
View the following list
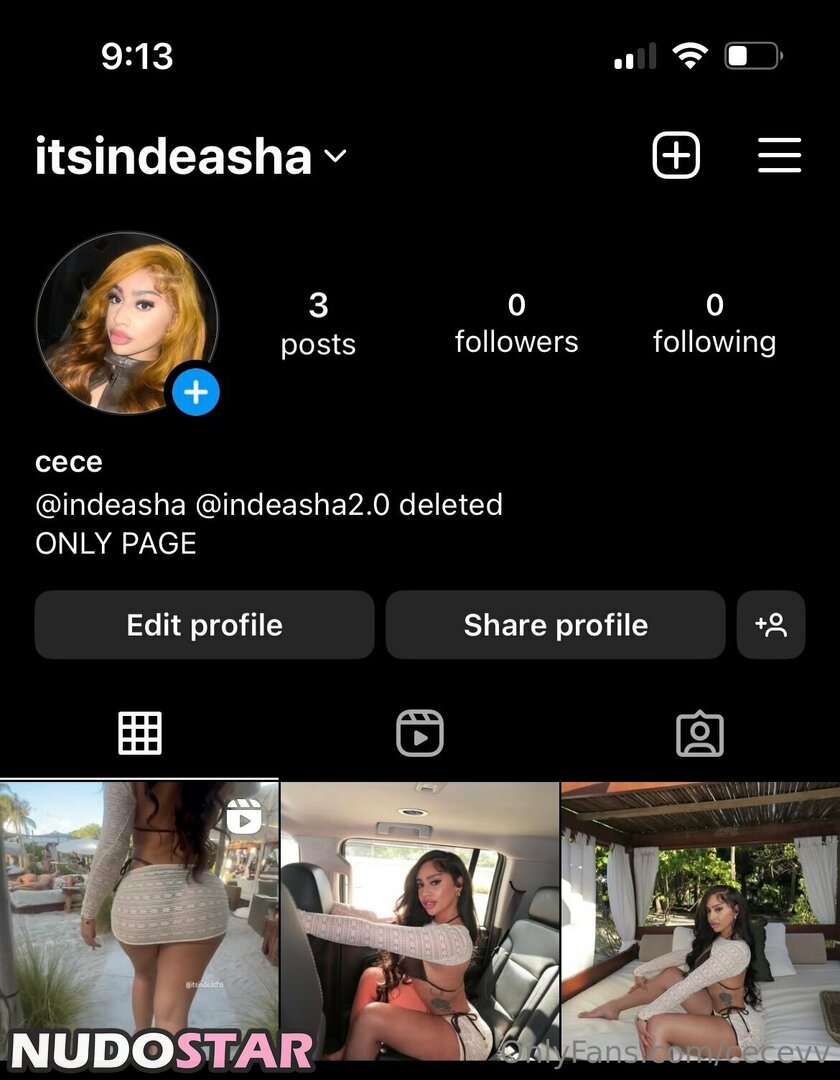tap(714, 322)
